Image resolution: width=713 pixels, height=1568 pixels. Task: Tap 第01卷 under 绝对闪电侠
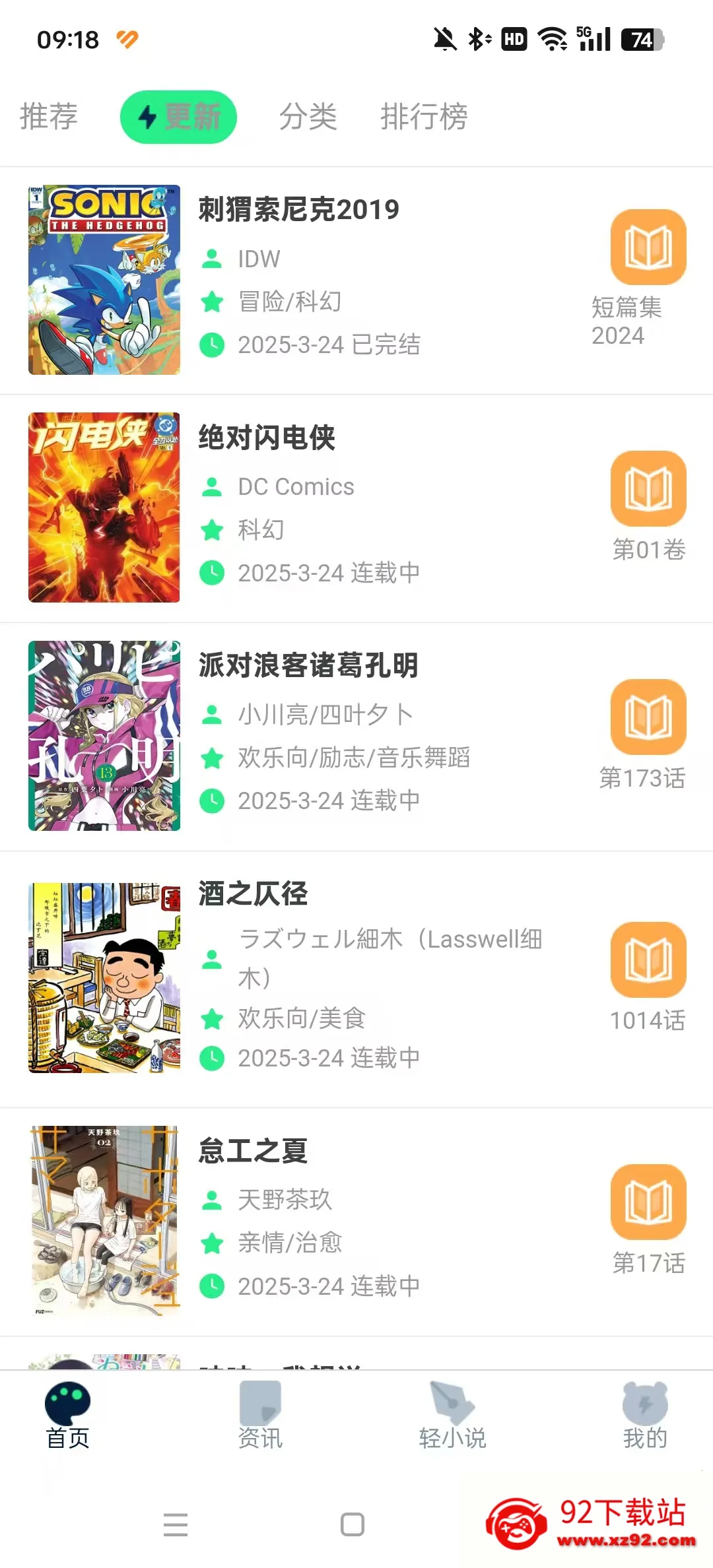[648, 546]
